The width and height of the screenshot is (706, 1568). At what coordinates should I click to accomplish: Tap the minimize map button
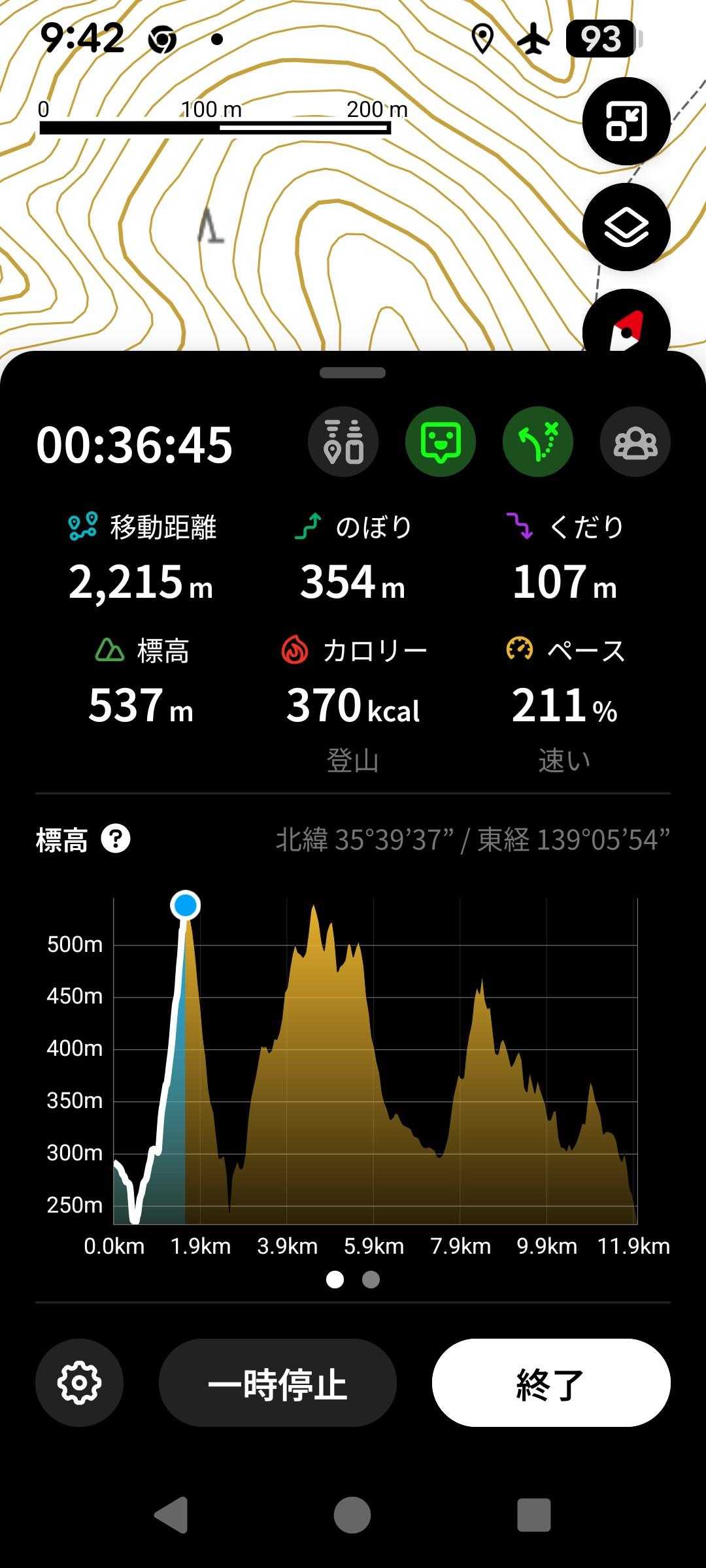[626, 122]
